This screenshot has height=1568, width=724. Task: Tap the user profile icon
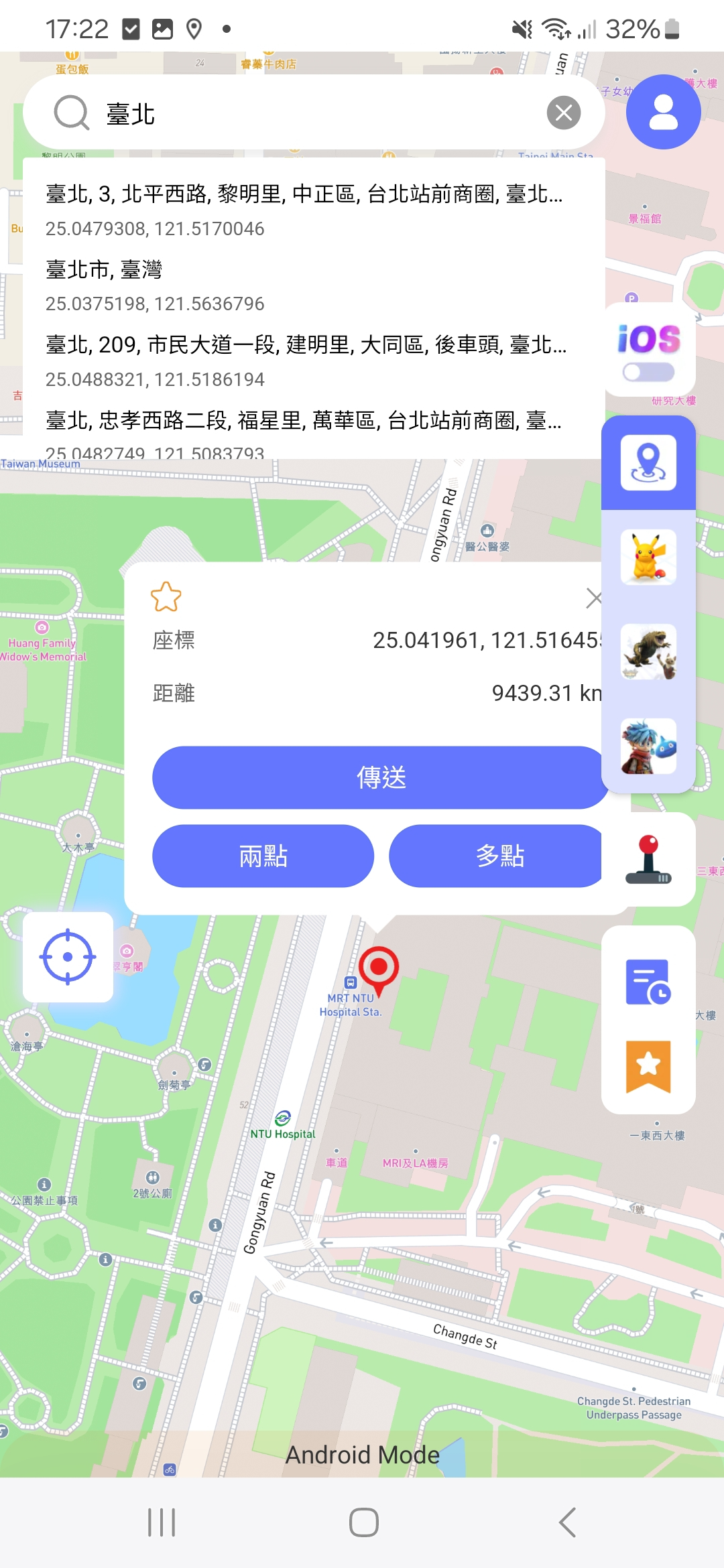click(662, 111)
